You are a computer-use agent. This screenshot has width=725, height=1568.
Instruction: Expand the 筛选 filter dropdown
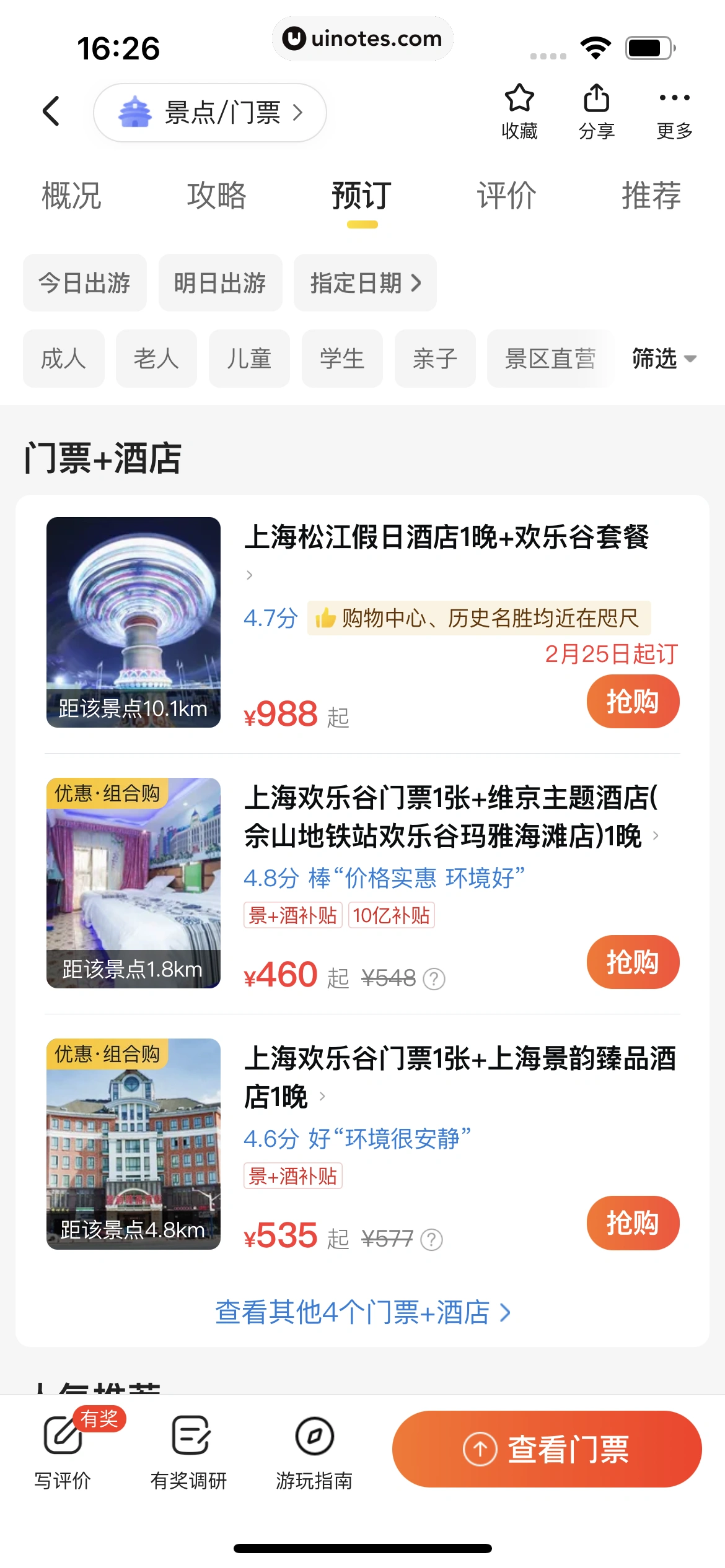tap(663, 359)
